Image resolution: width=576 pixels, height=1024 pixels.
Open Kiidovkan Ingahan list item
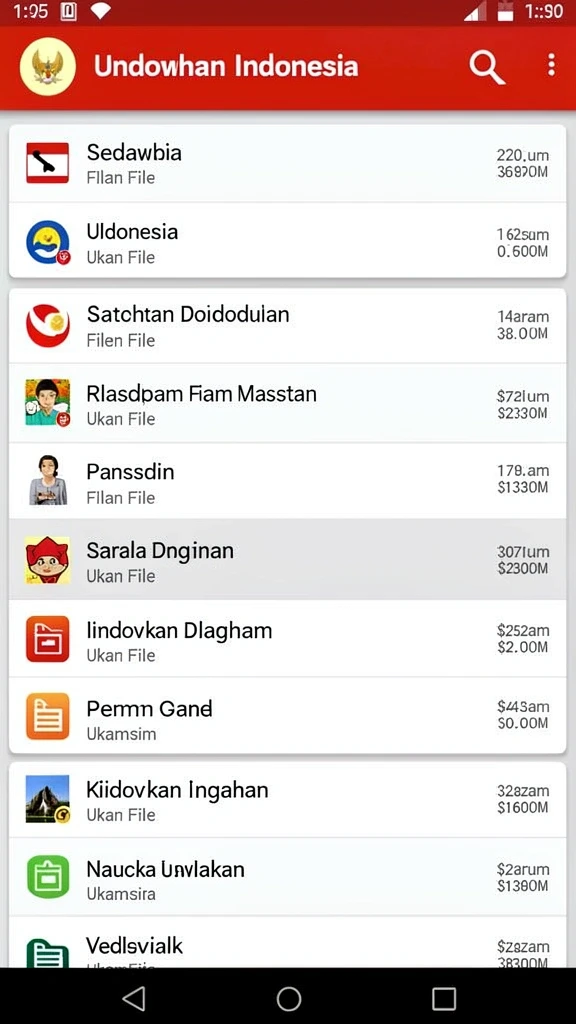[x=287, y=799]
